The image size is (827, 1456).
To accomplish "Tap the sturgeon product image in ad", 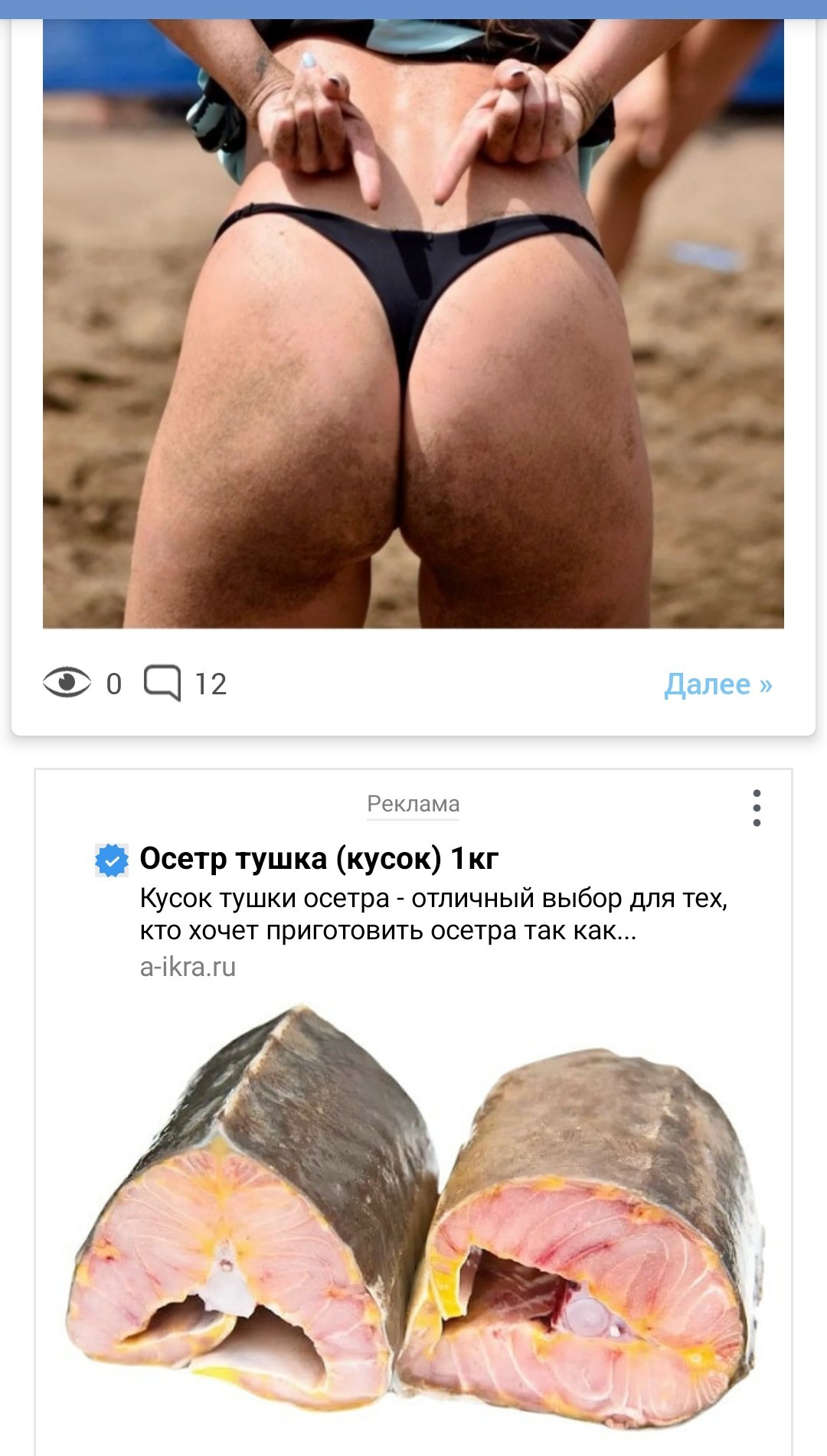I will coord(413,1225).
